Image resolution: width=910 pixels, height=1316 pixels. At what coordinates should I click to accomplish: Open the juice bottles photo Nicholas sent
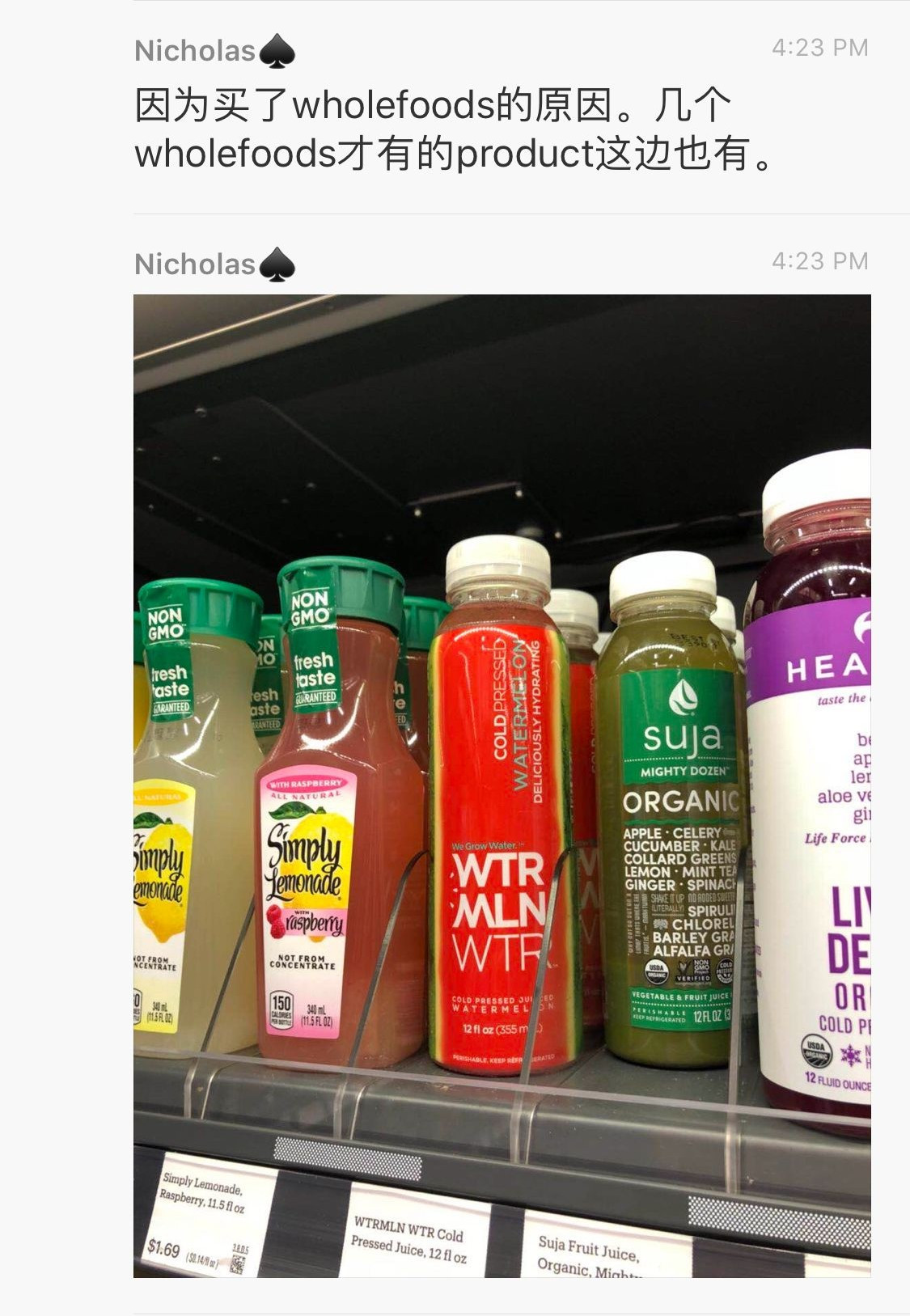click(x=502, y=785)
